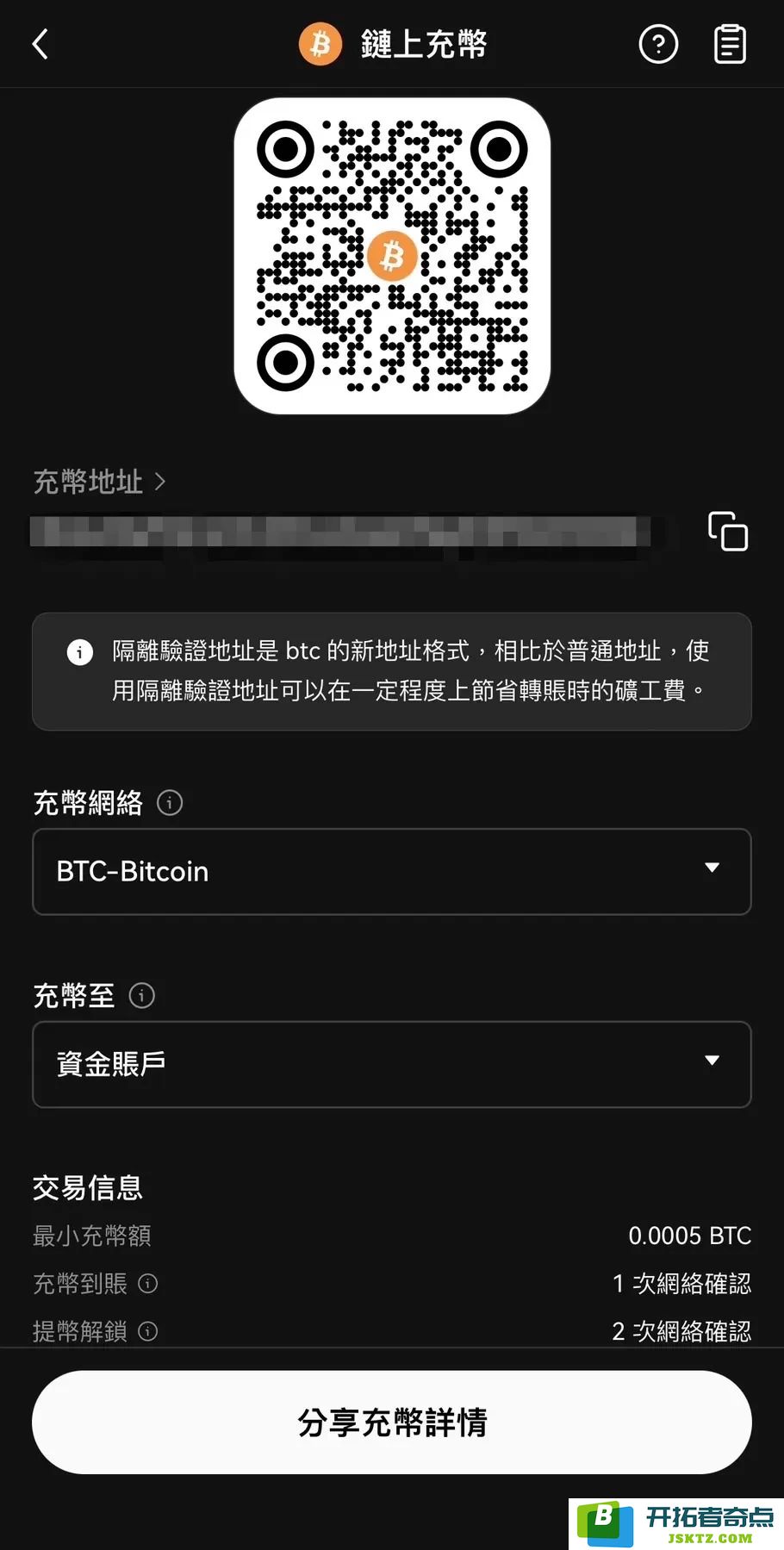Screen dimensions: 784x1550
Task: Show info about 充幣到賬
Action: [x=148, y=1284]
